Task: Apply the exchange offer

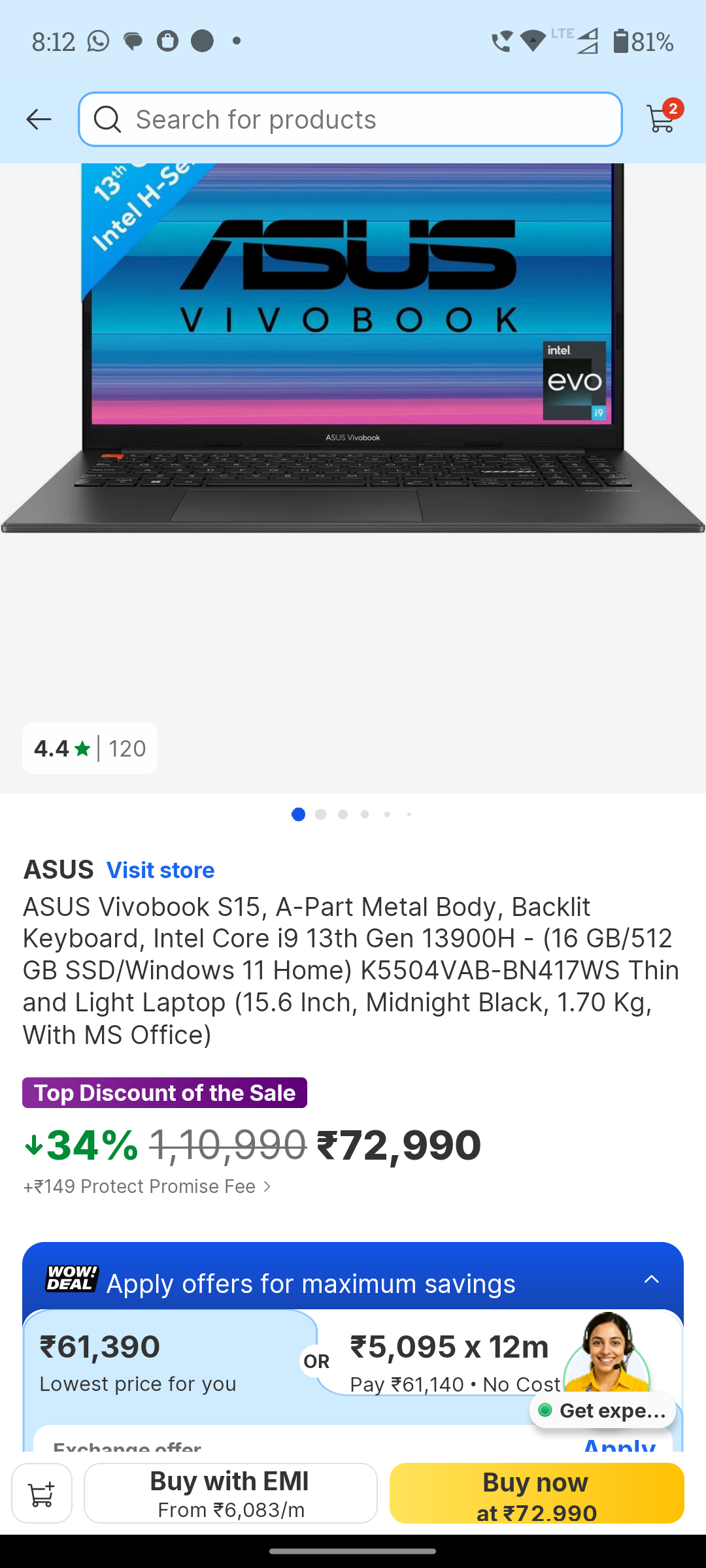Action: (618, 1445)
